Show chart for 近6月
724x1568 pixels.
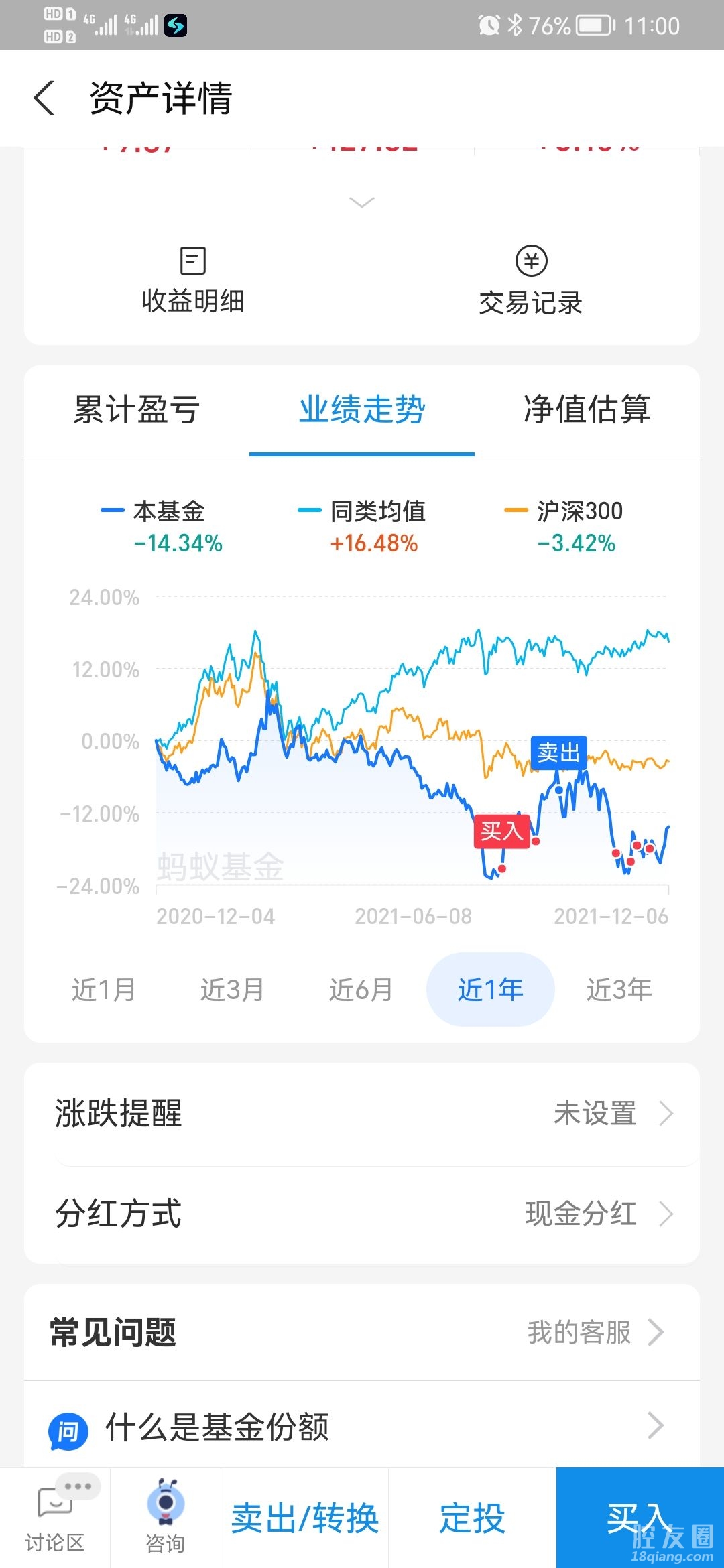coord(361,989)
